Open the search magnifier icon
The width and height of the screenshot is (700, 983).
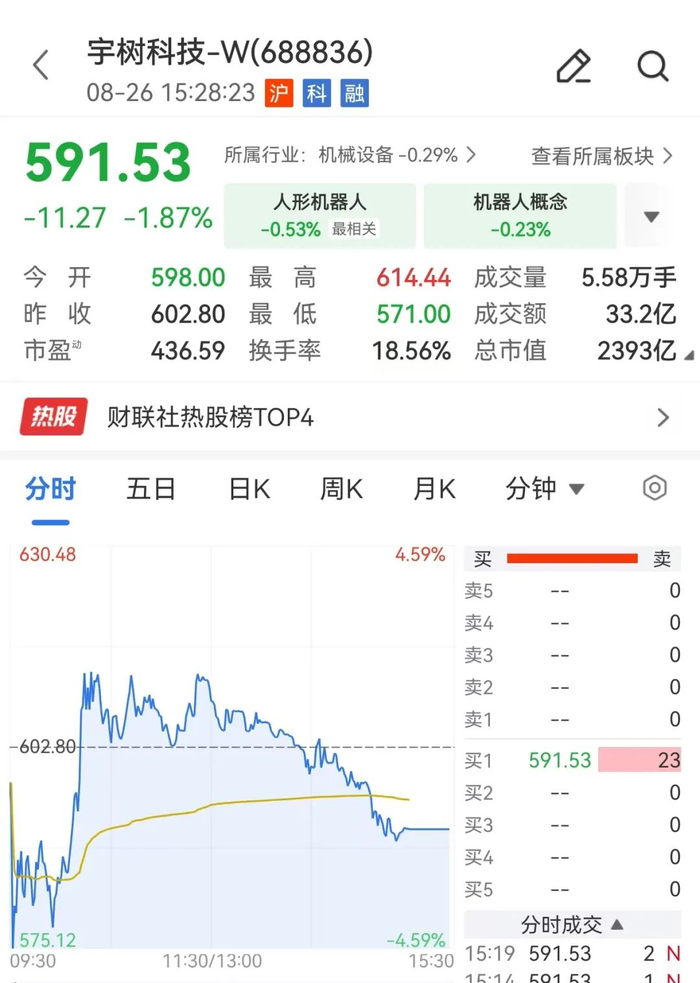coord(652,66)
